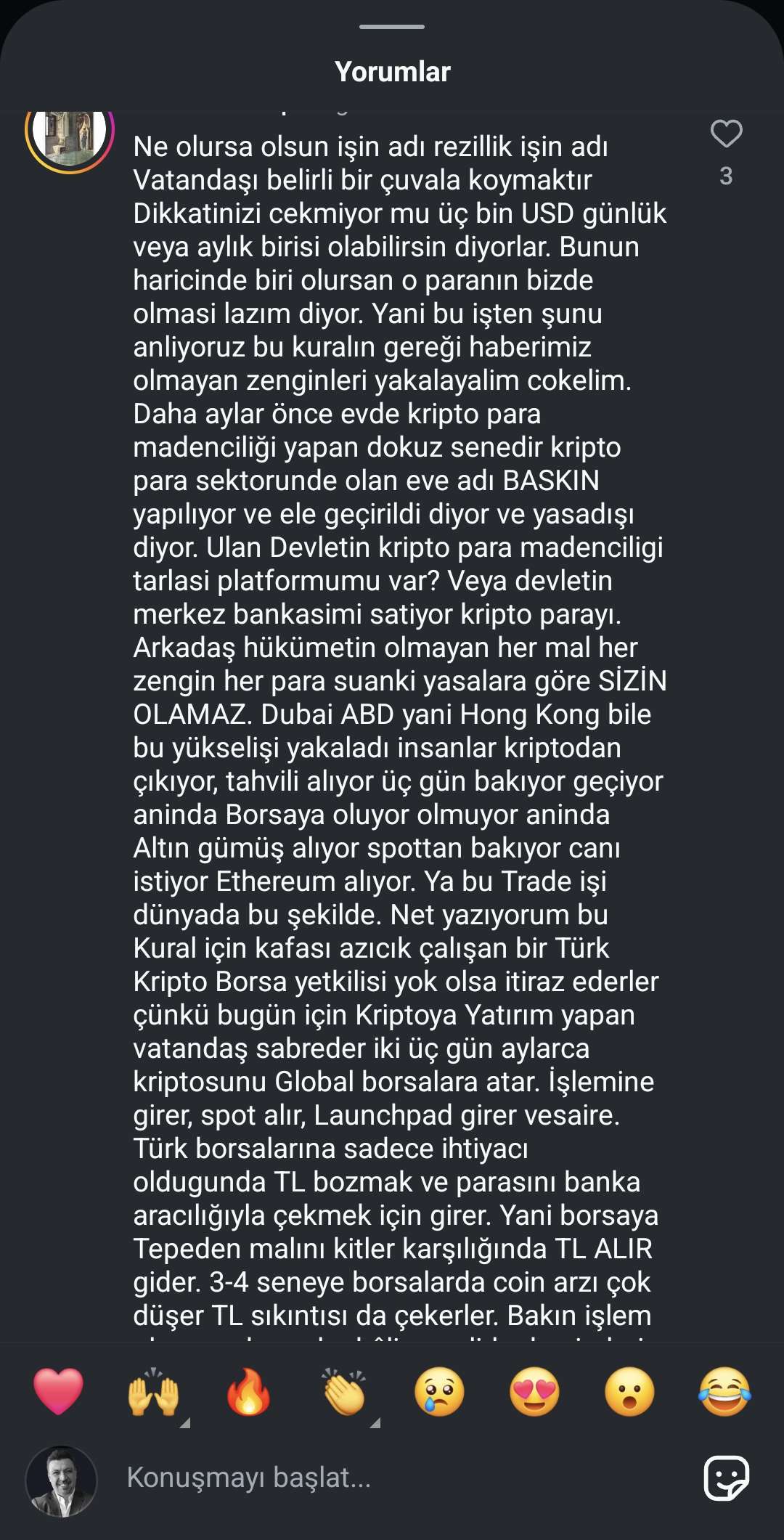784x1540 pixels.
Task: Open the sticker and GIF picker
Action: tap(727, 1478)
